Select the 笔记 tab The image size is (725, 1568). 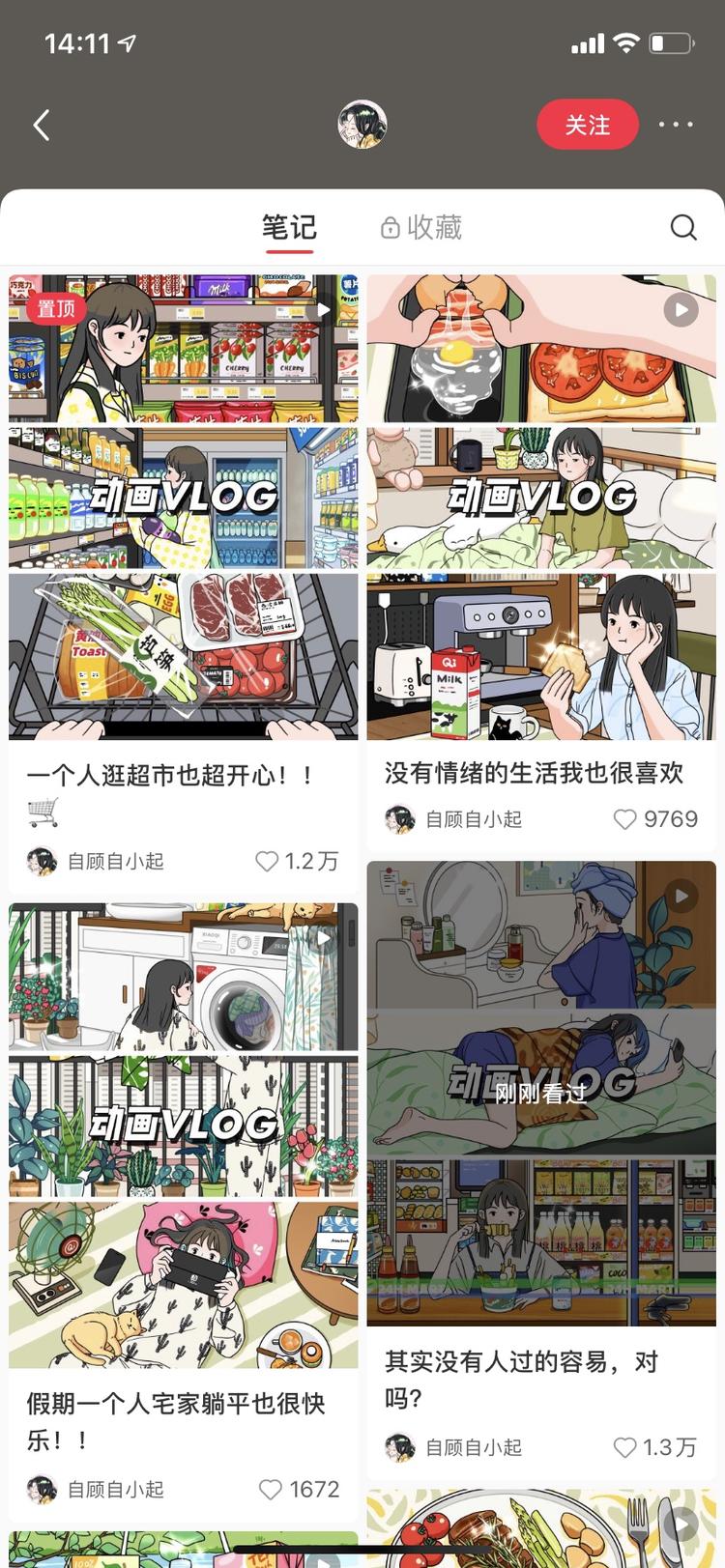(289, 226)
